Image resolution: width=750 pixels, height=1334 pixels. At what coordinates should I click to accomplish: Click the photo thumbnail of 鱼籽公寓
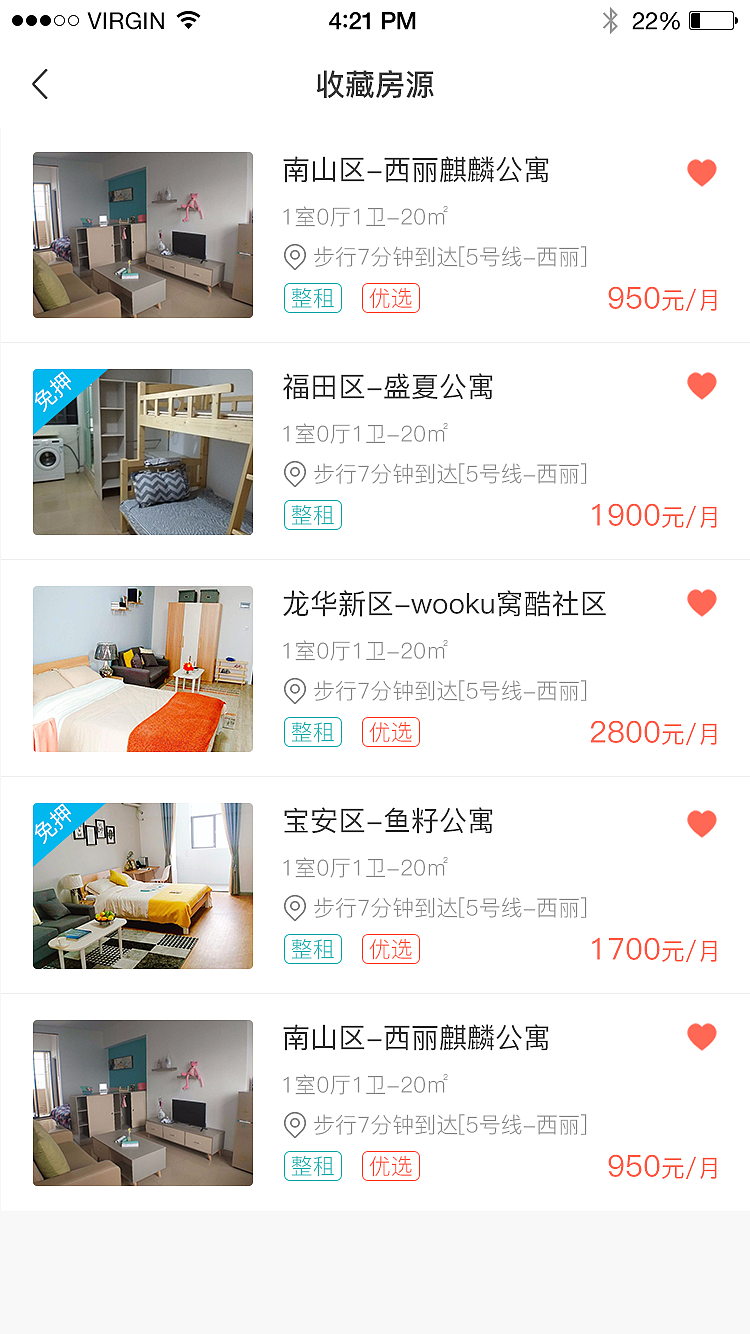click(x=142, y=886)
